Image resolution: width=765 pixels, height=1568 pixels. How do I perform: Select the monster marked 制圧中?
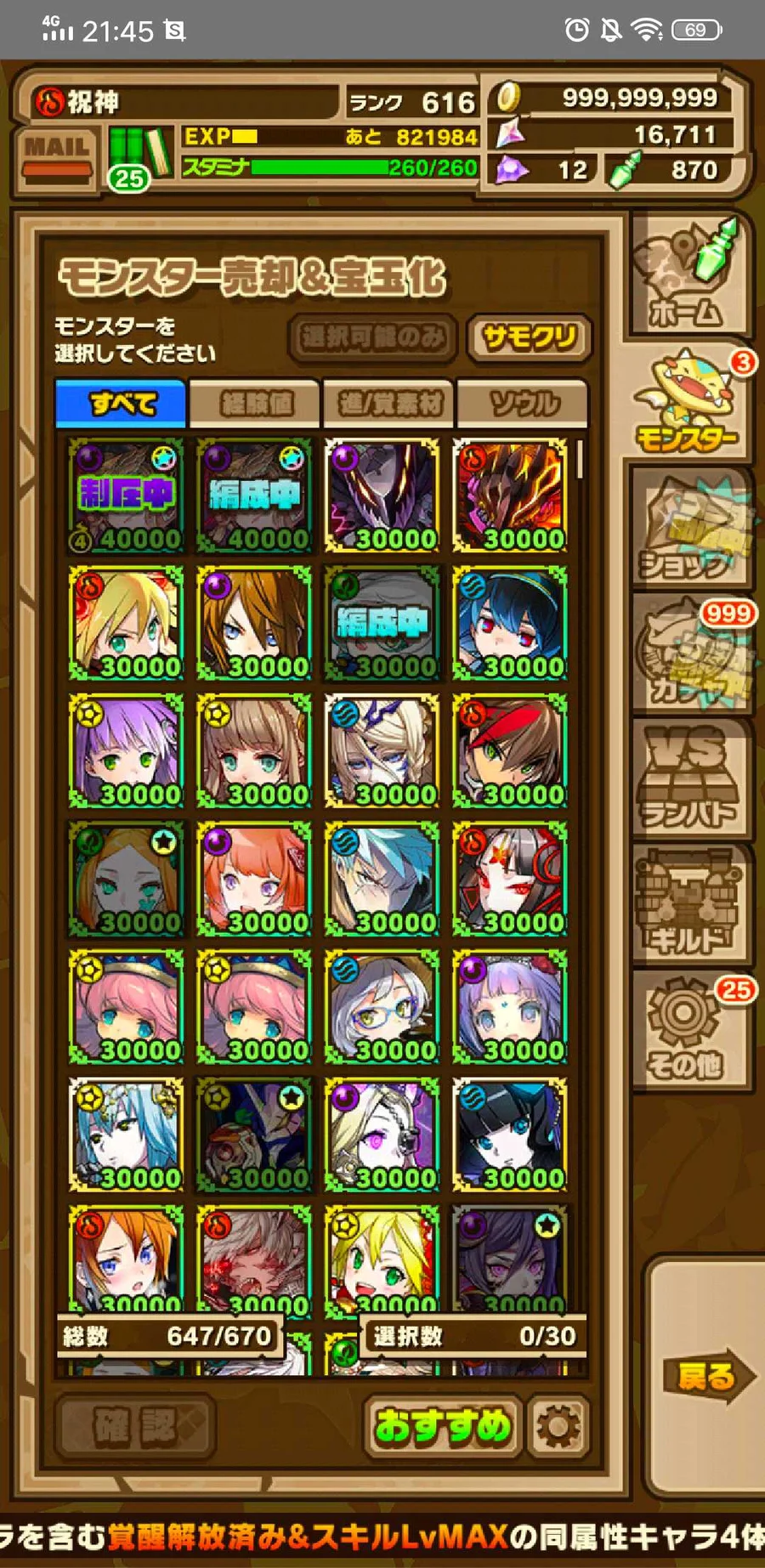coord(126,496)
